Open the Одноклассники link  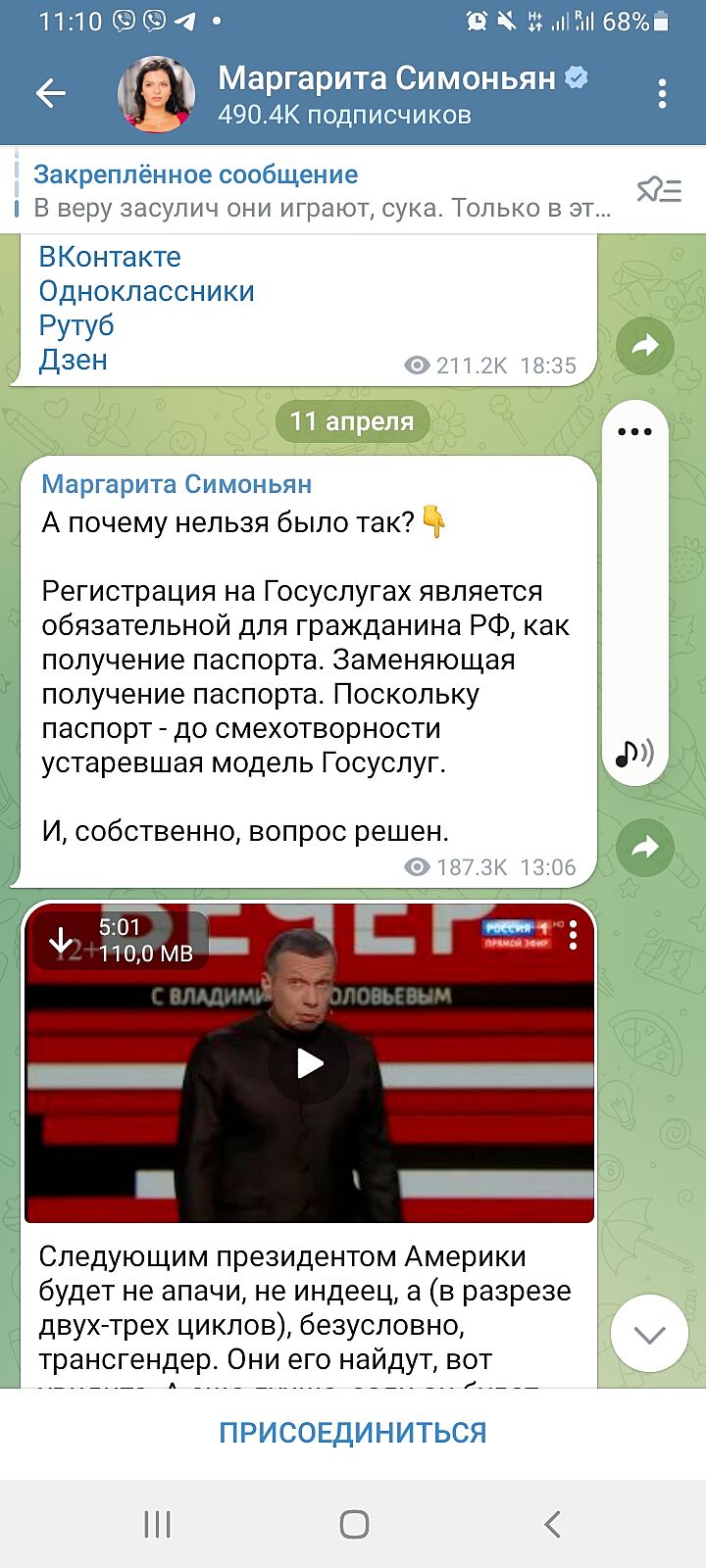tap(146, 291)
